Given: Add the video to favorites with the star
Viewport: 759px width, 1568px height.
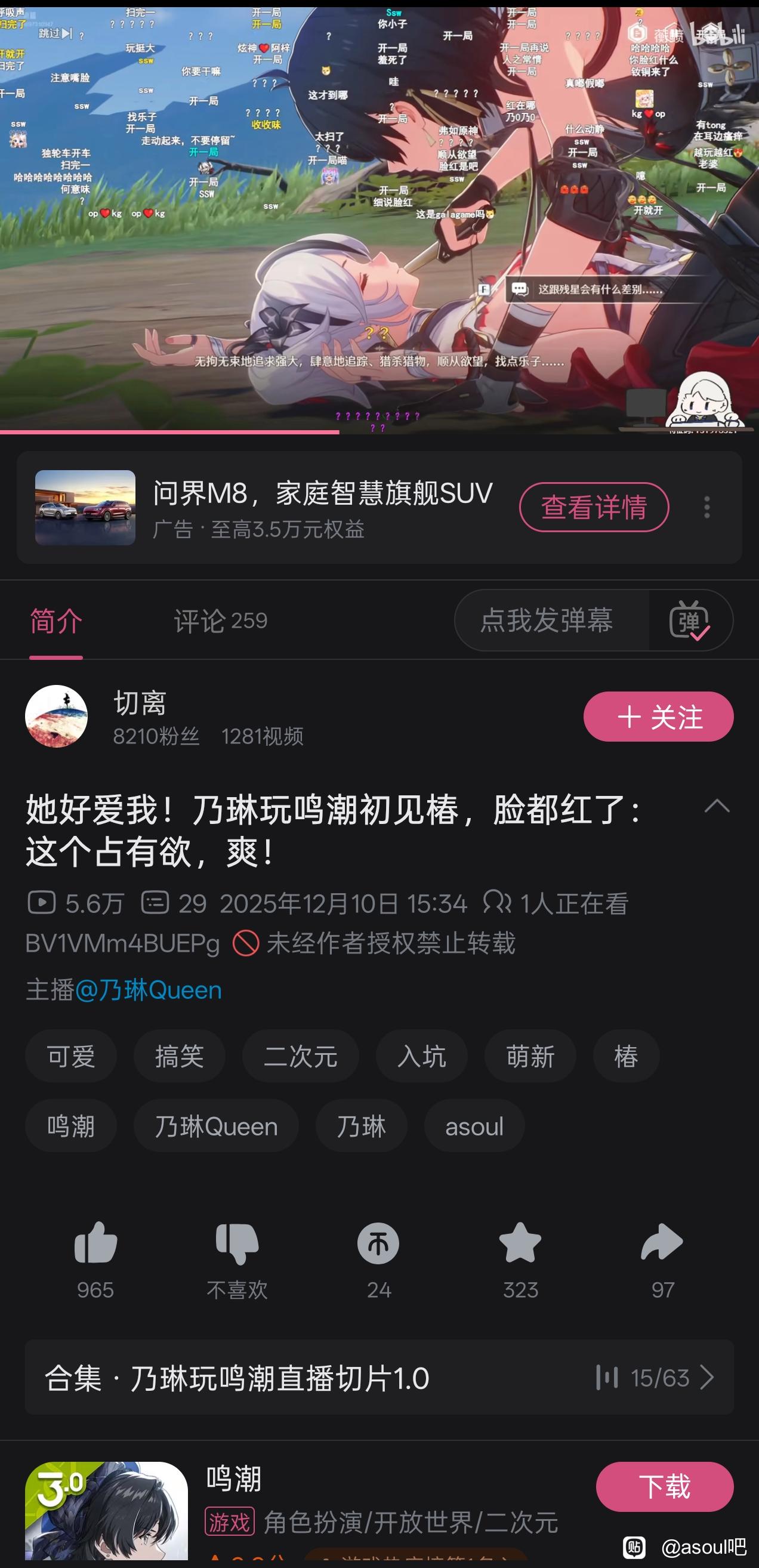Looking at the screenshot, I should (520, 1244).
